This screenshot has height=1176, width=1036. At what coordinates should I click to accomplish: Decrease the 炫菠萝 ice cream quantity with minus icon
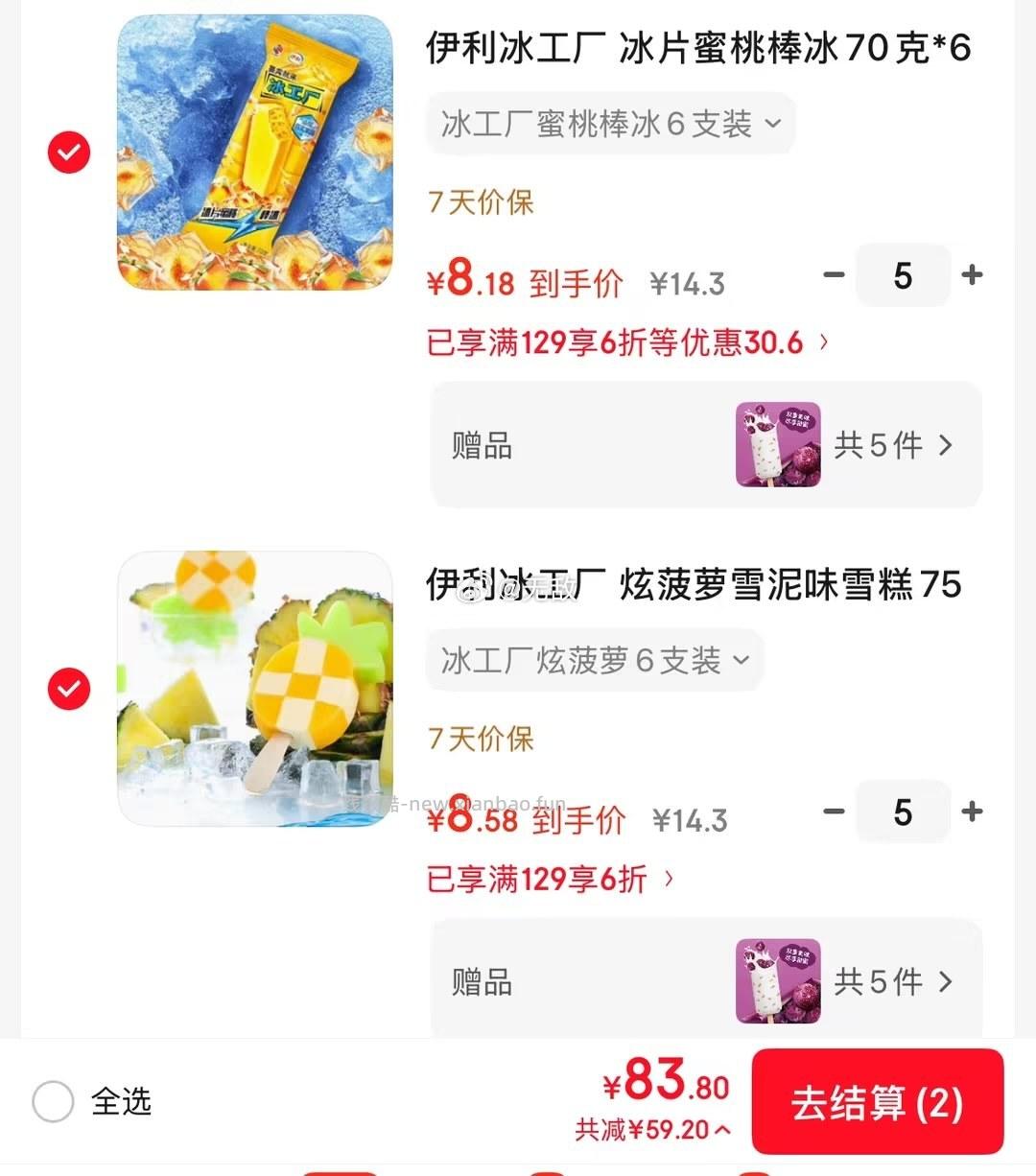coord(834,811)
